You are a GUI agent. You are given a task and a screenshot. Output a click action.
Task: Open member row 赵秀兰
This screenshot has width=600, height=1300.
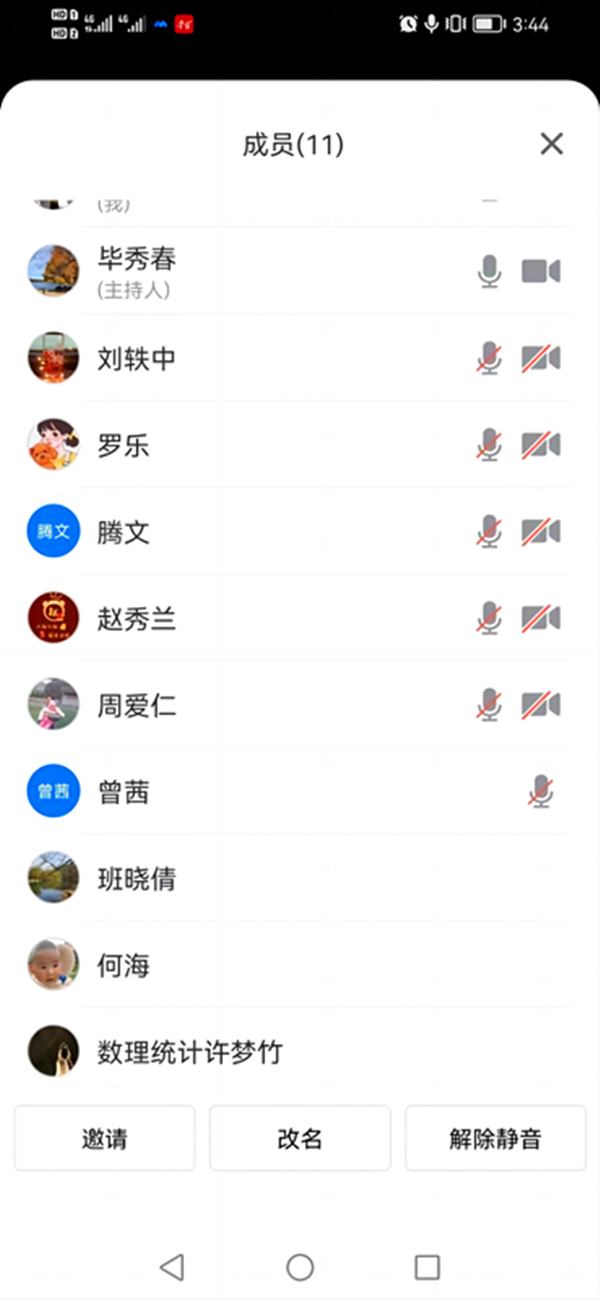137,619
